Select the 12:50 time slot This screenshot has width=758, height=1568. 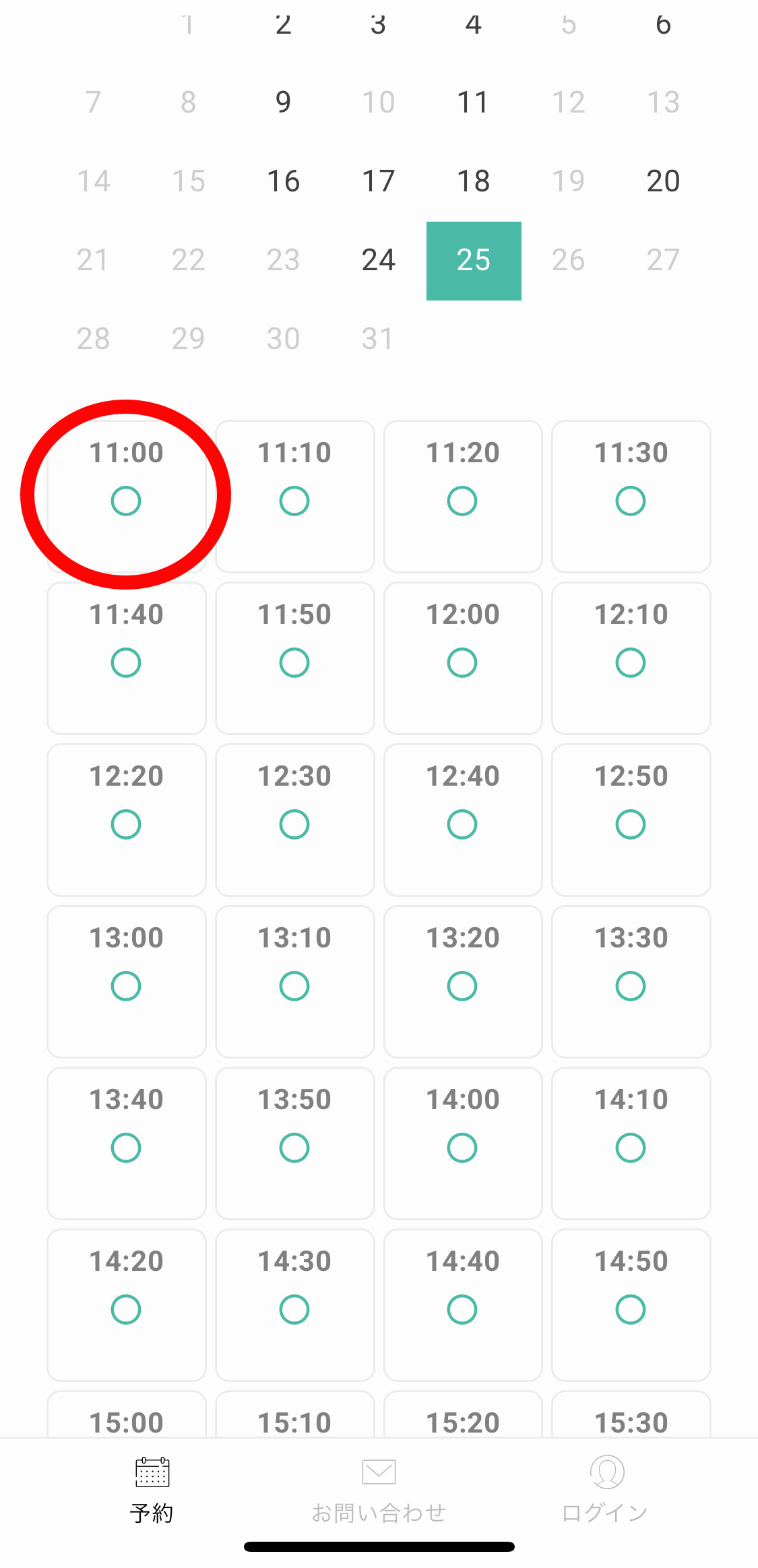click(631, 819)
